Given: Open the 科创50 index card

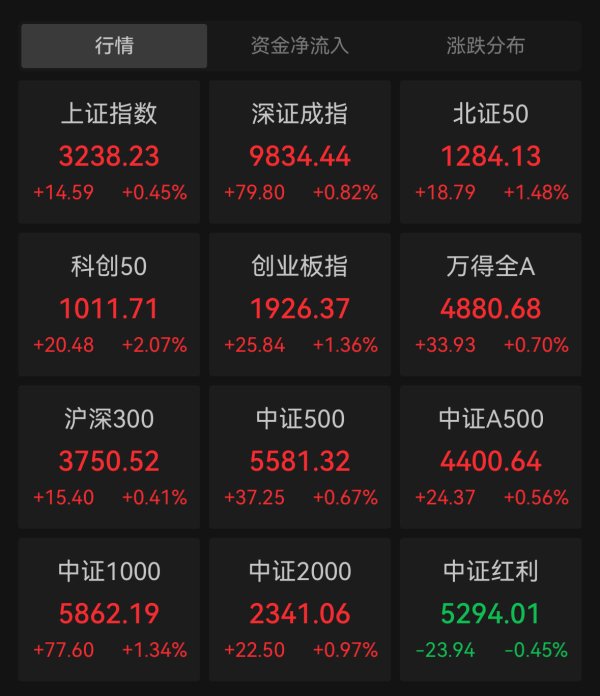Looking at the screenshot, I should [x=109, y=304].
